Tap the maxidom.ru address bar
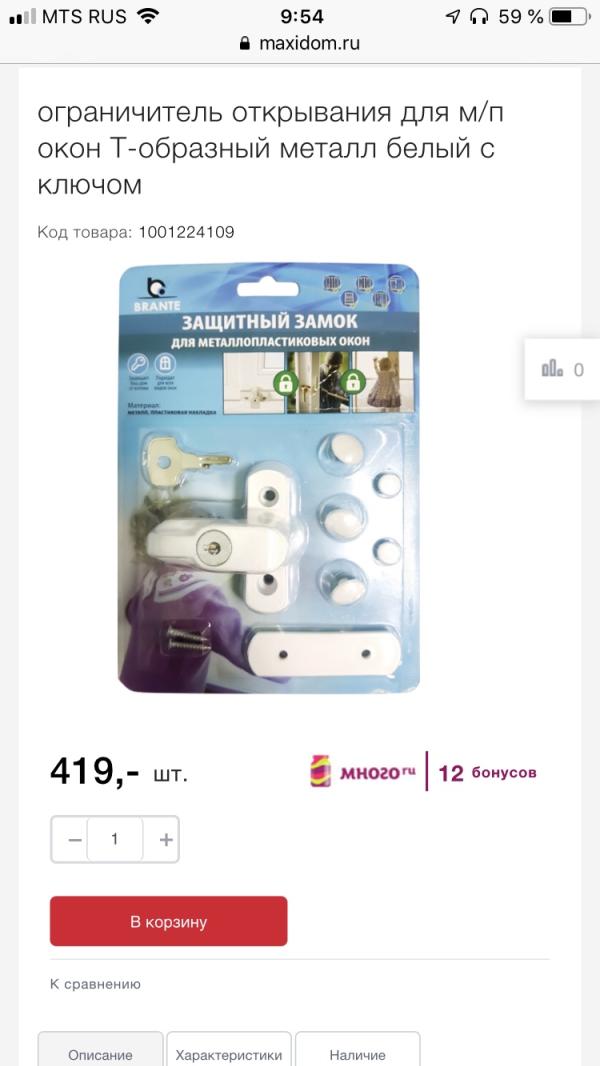This screenshot has width=600, height=1066. 299,44
